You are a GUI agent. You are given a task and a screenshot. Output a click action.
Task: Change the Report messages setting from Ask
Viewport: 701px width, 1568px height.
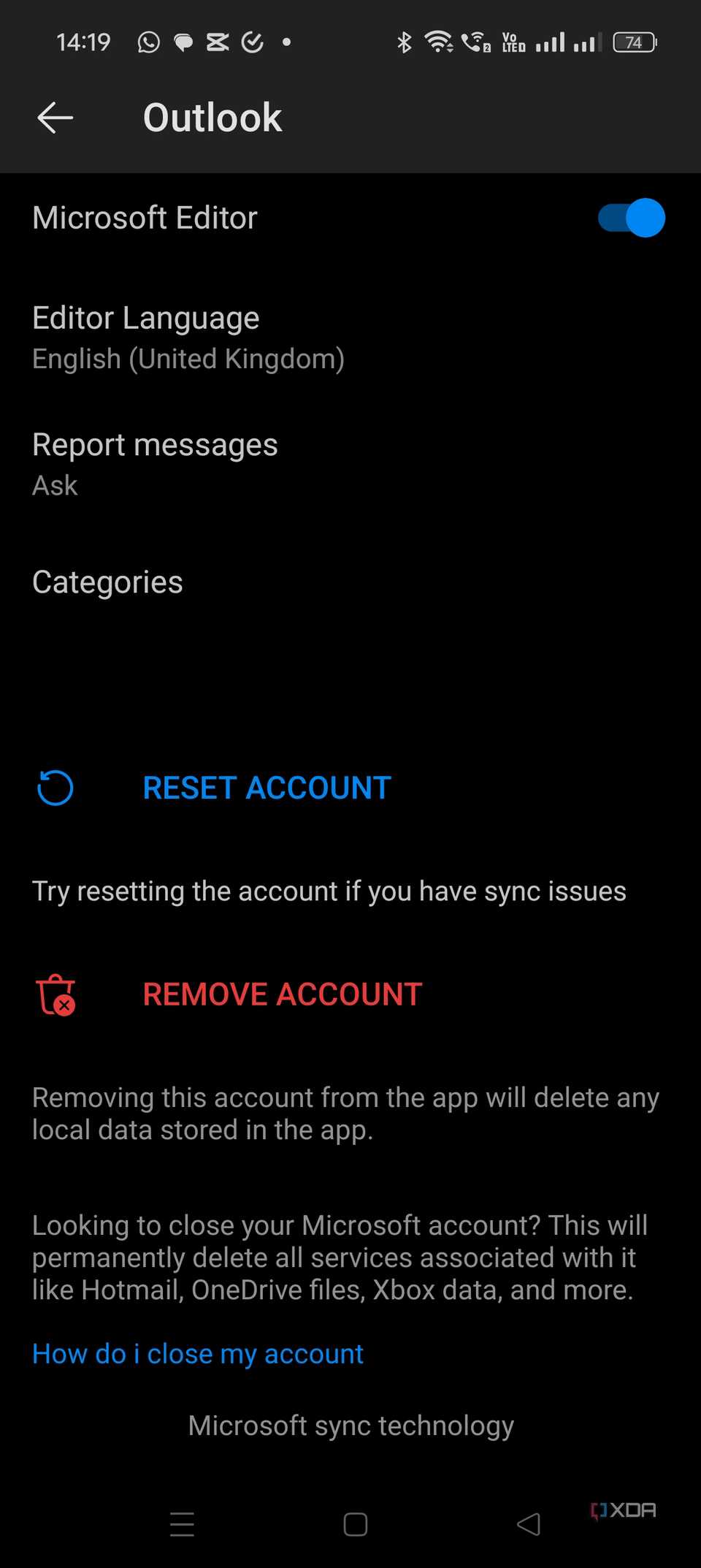(x=155, y=462)
